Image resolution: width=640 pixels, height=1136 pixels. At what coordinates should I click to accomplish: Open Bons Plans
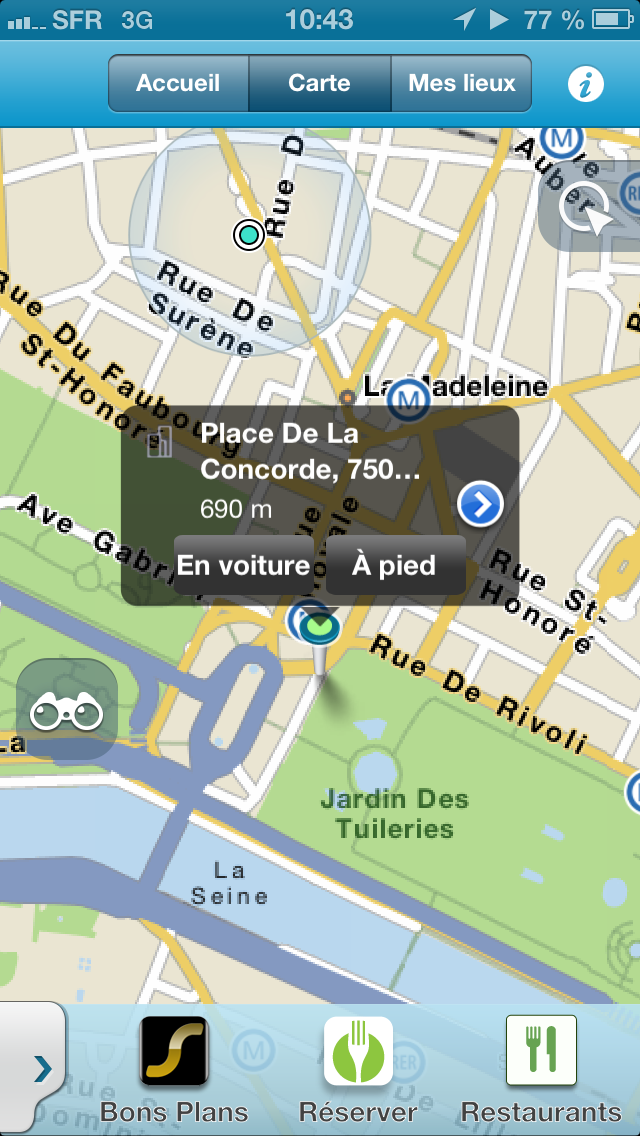tap(174, 1070)
